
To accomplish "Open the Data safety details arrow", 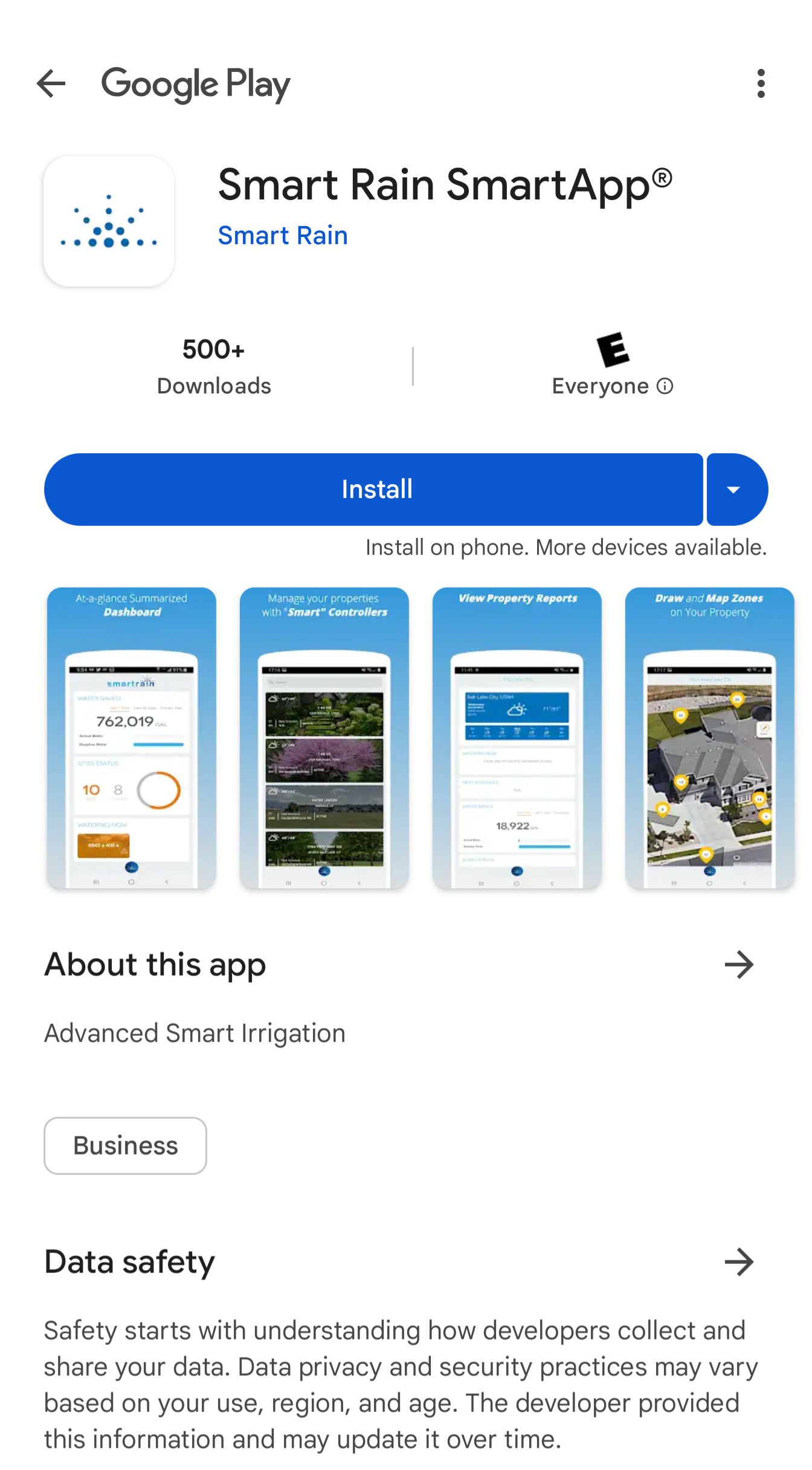I will [x=739, y=1262].
